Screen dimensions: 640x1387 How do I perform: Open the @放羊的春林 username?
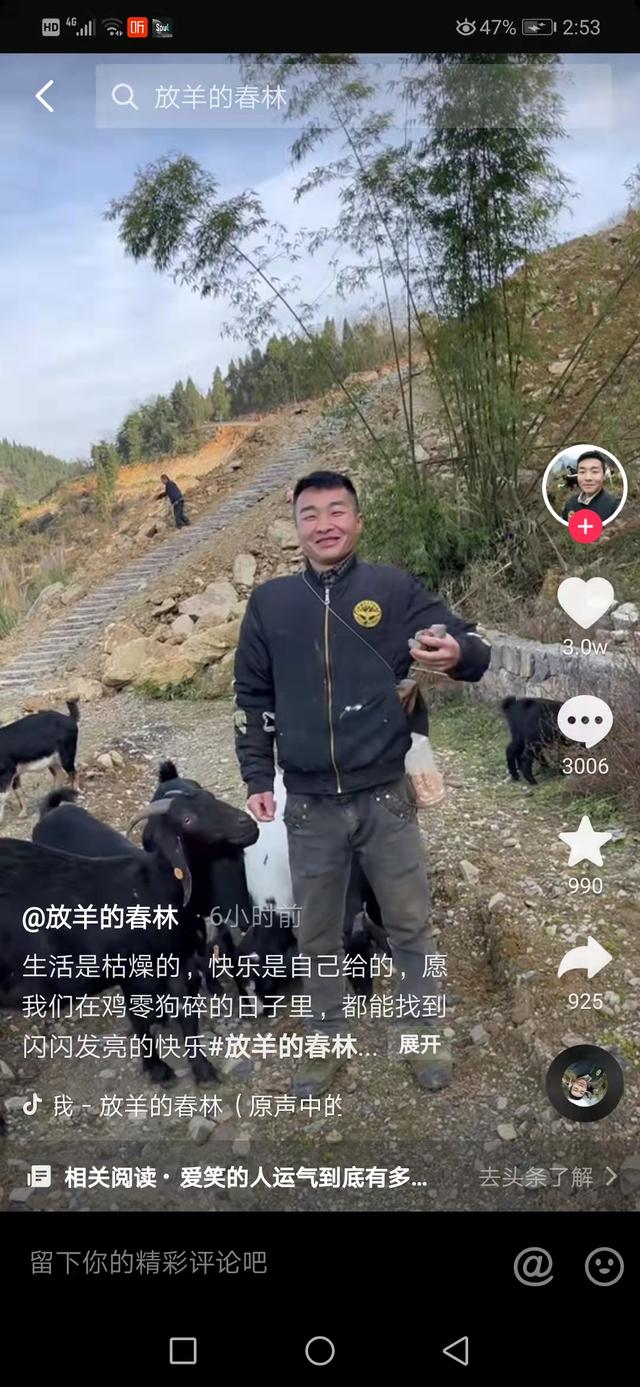(101, 917)
